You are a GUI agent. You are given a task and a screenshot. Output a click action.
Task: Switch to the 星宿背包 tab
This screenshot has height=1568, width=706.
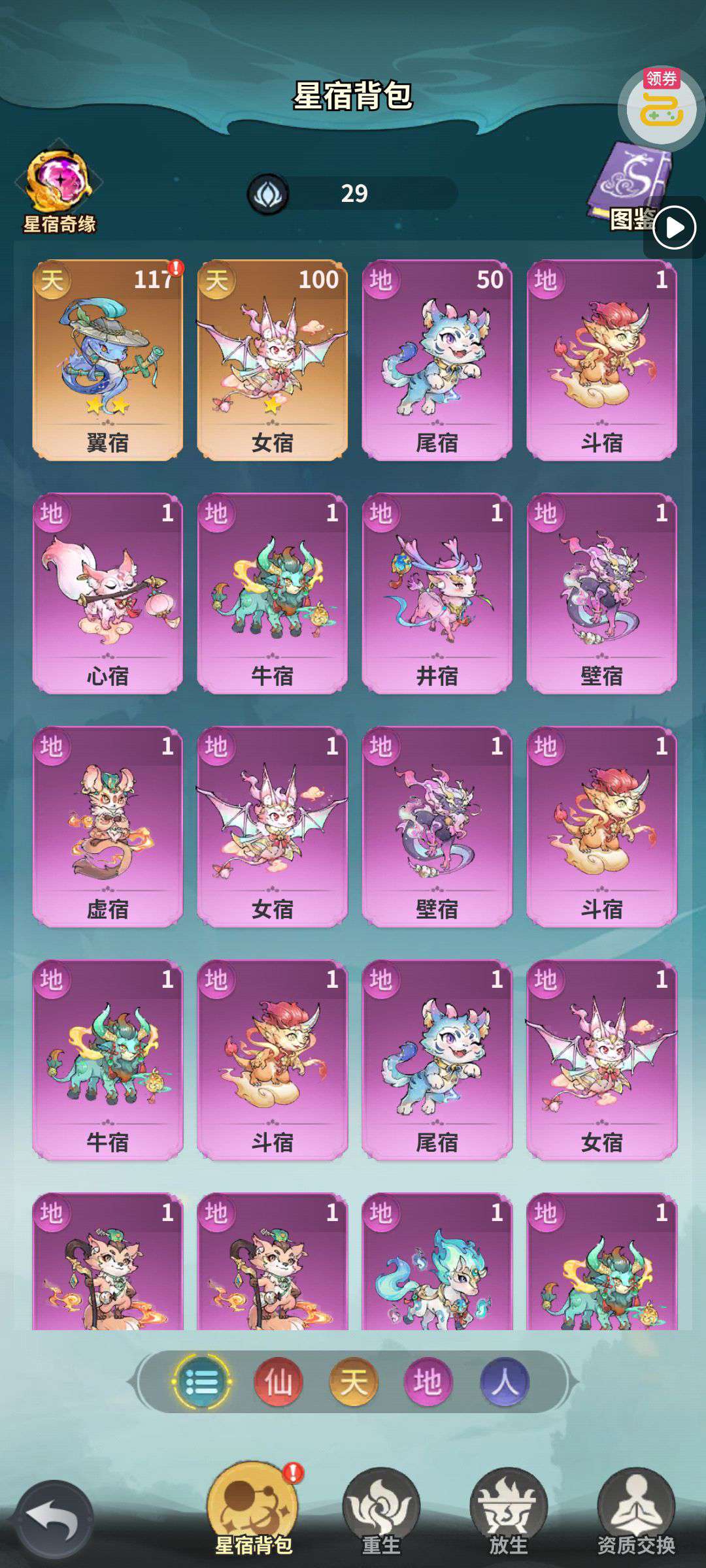click(x=254, y=1511)
